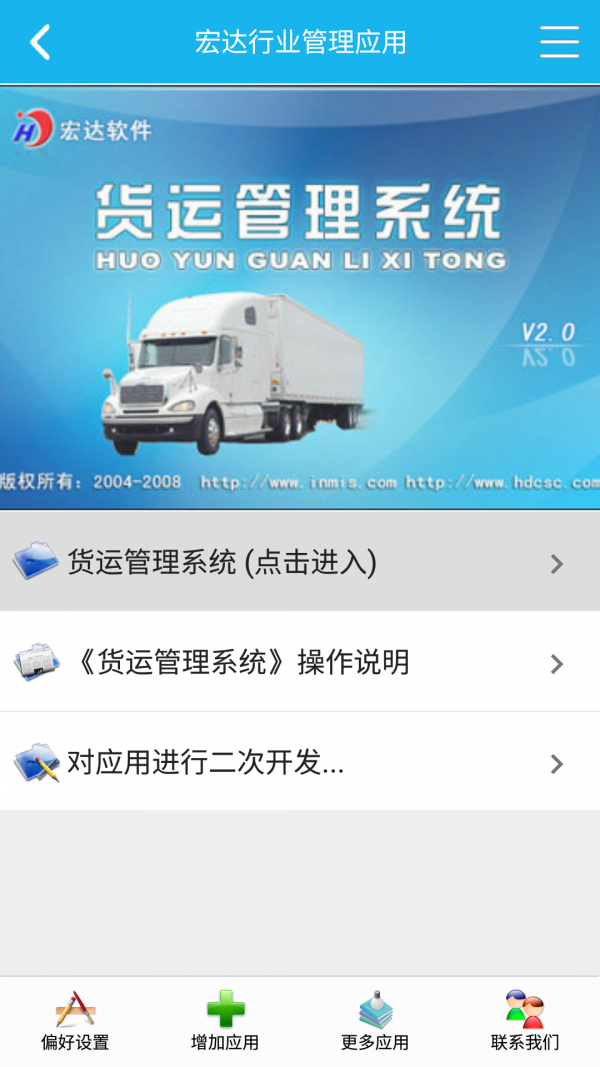Go back using the top-left arrow

(40, 42)
